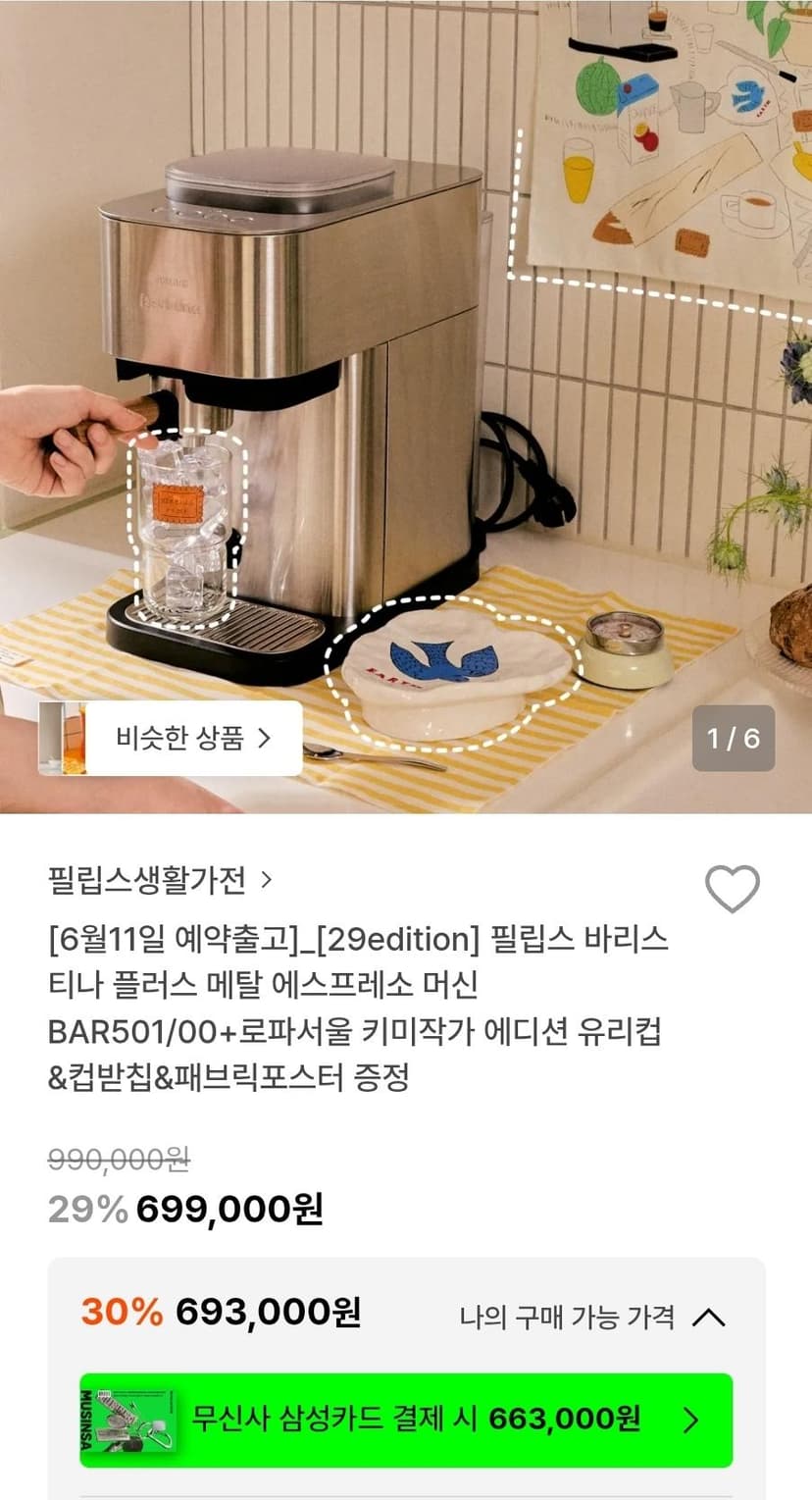This screenshot has height=1500, width=812.
Task: Add this product to wishlist with the heart
Action: [733, 889]
